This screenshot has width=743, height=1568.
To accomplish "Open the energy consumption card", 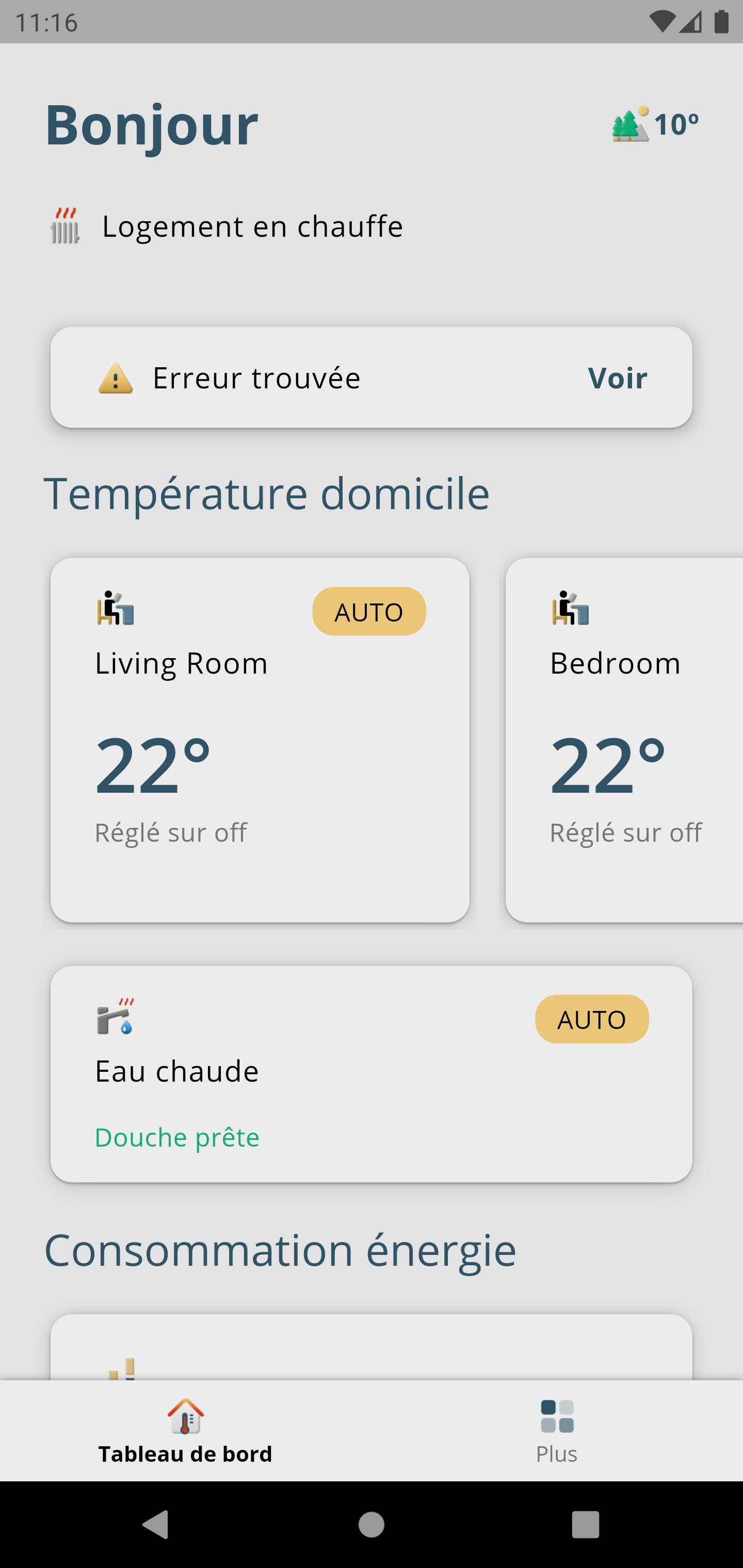I will [370, 1348].
